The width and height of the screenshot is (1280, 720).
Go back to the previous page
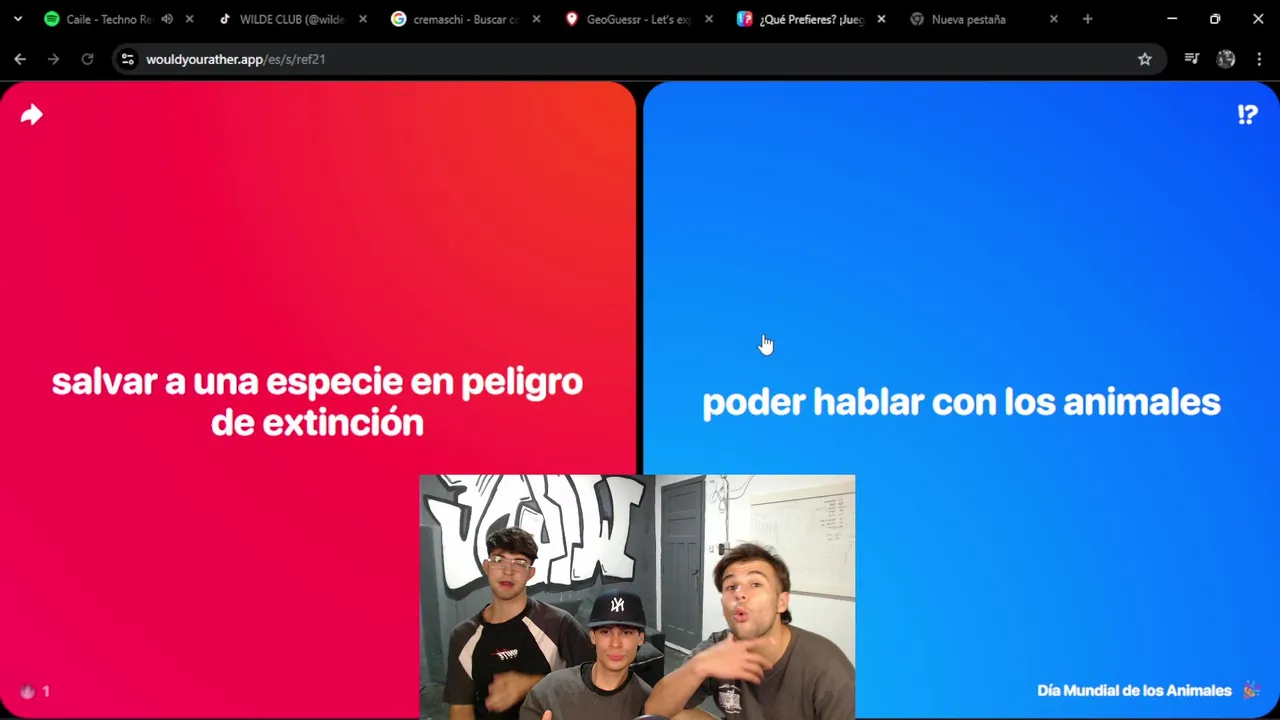[20, 59]
